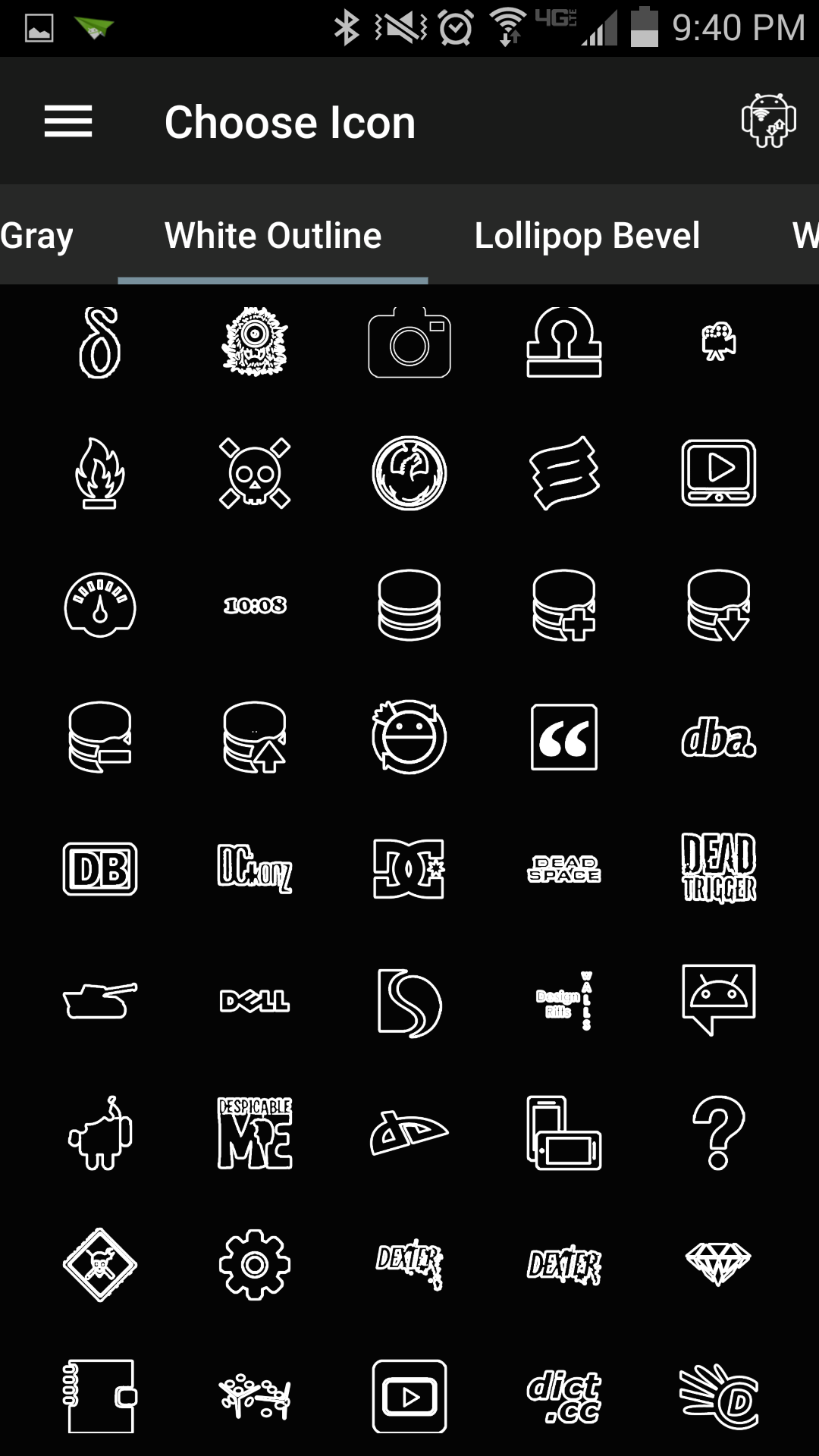The height and width of the screenshot is (1456, 819).
Task: Switch to the Lollipop Bevel tab
Action: point(586,235)
